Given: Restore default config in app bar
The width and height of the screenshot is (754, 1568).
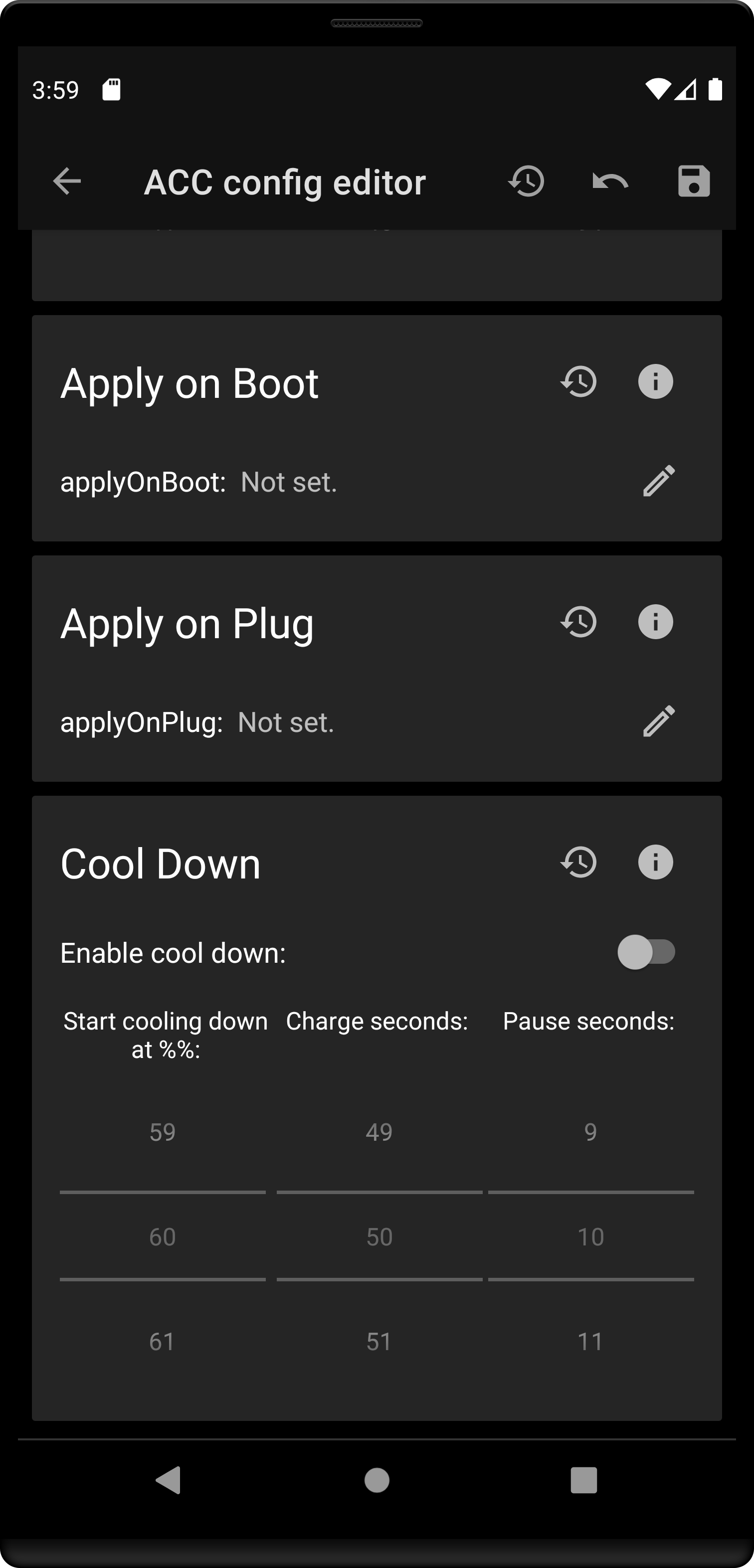Looking at the screenshot, I should tap(526, 181).
